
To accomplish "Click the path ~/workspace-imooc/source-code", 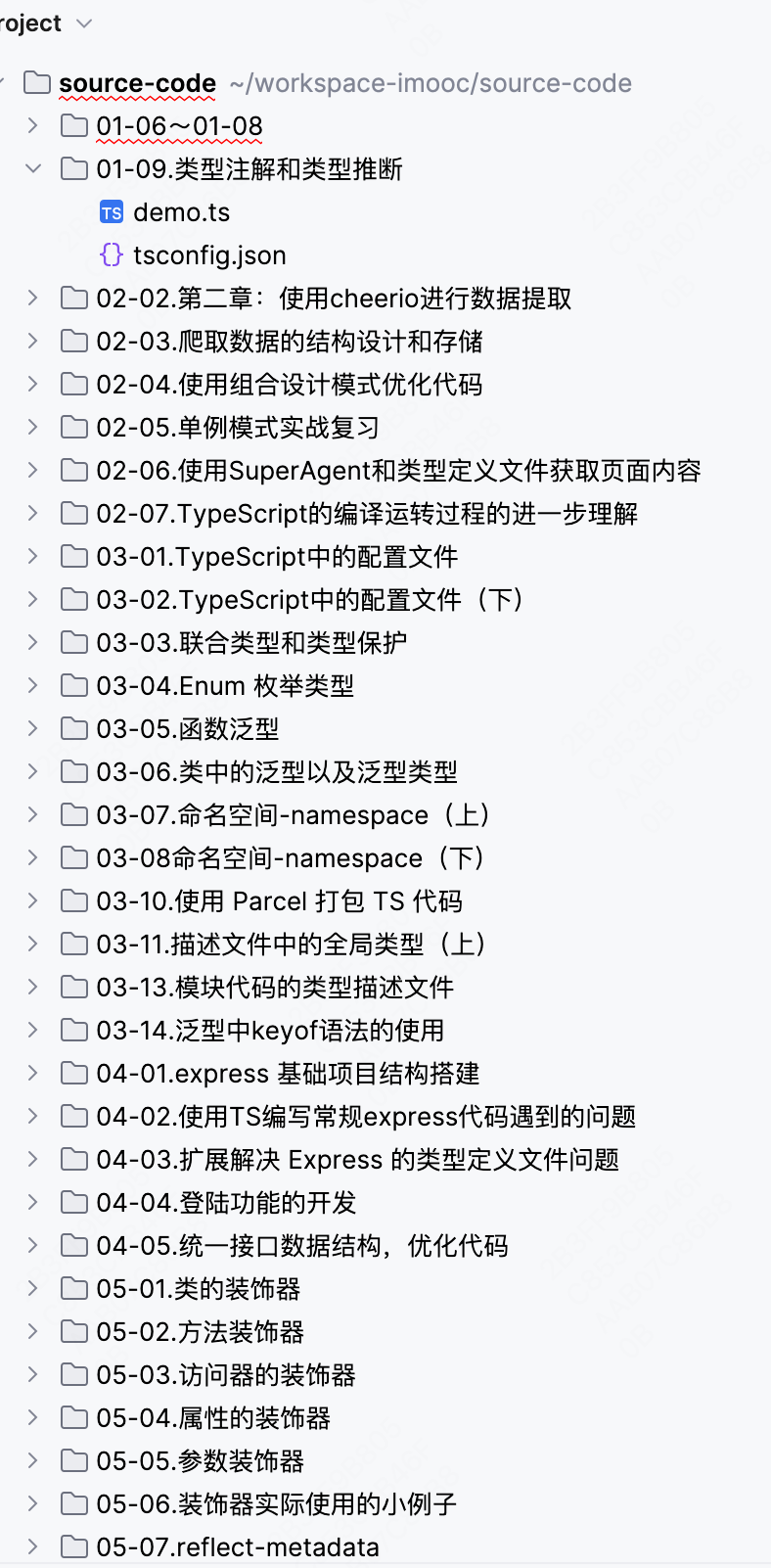I will 431,83.
